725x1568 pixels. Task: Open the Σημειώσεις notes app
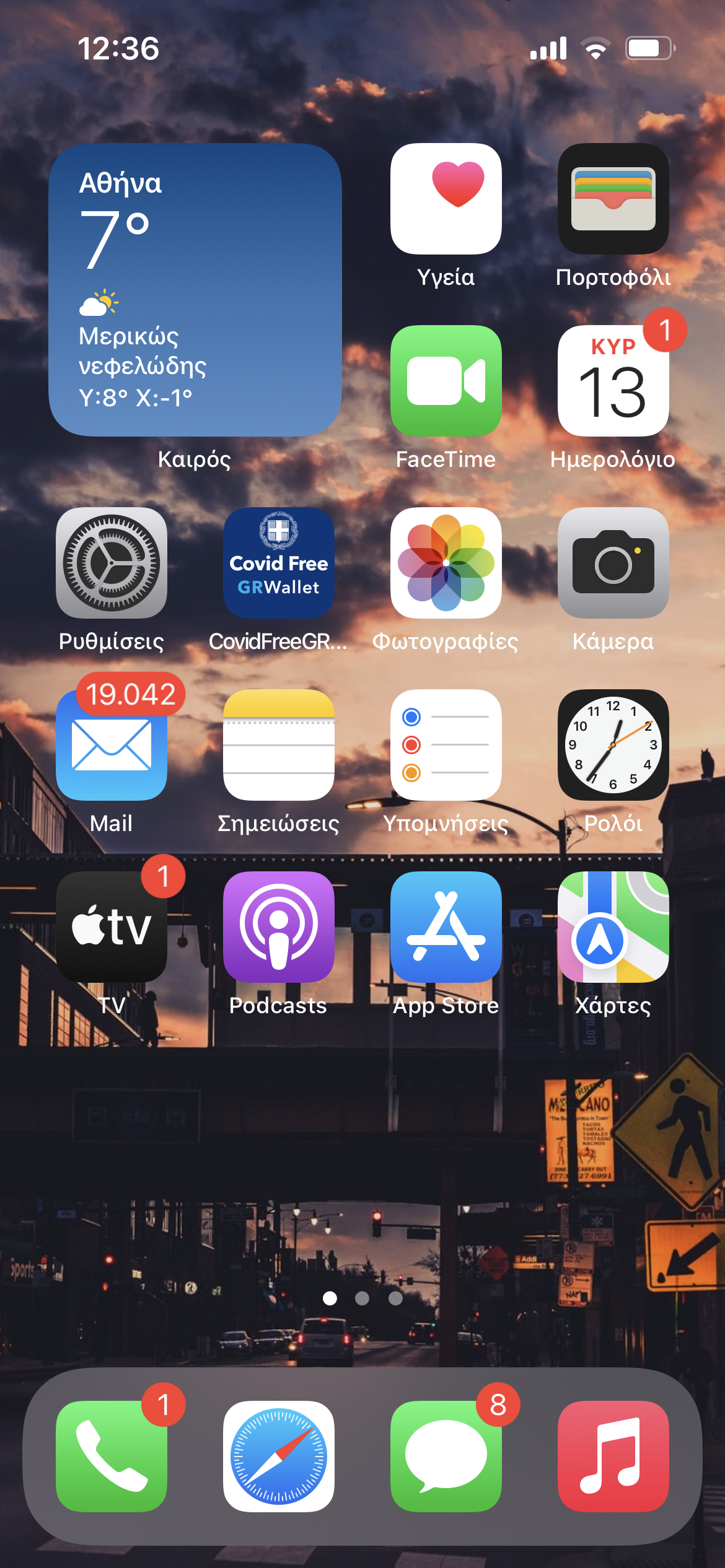[x=279, y=745]
